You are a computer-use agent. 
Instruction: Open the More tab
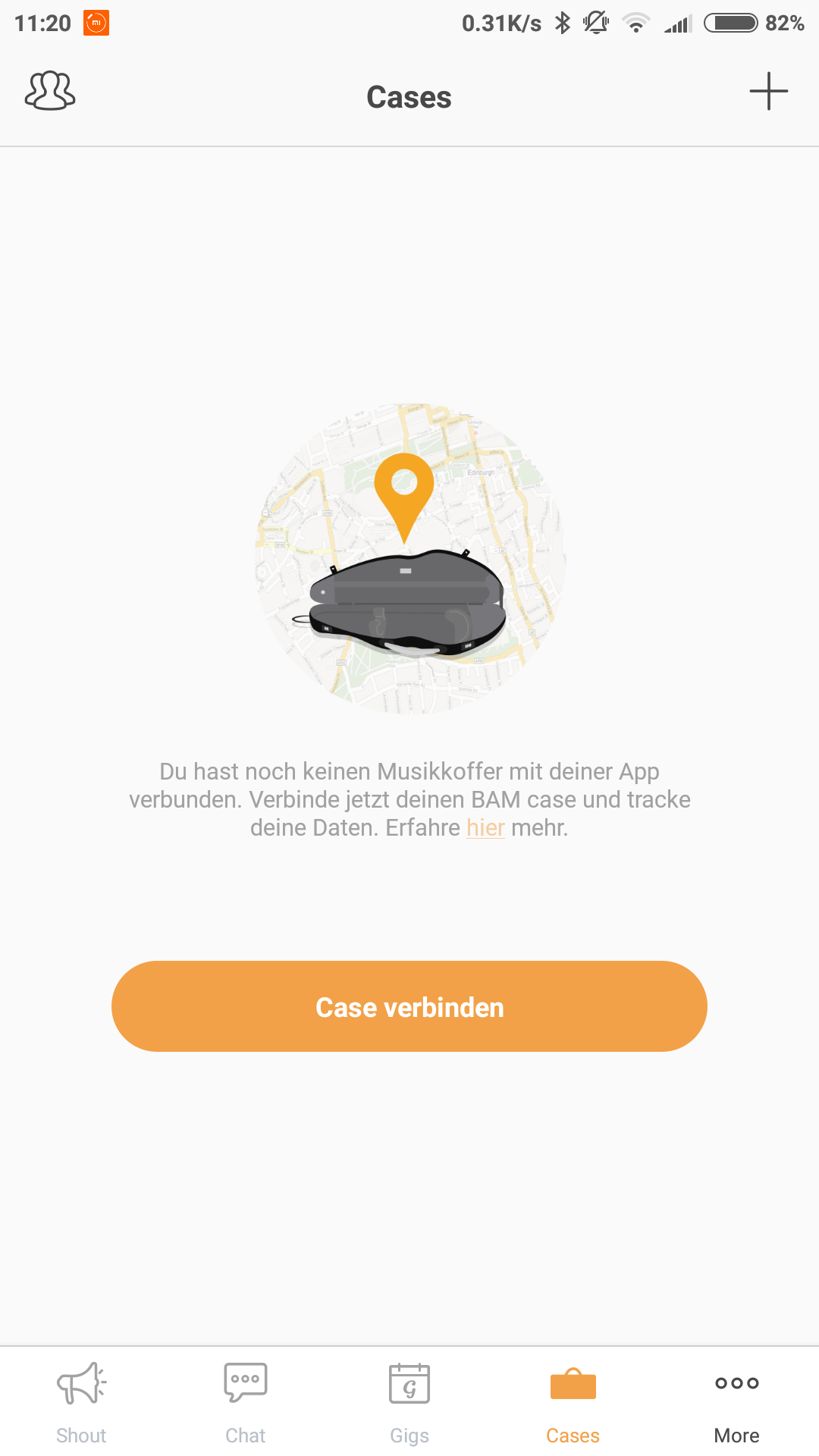(737, 1403)
